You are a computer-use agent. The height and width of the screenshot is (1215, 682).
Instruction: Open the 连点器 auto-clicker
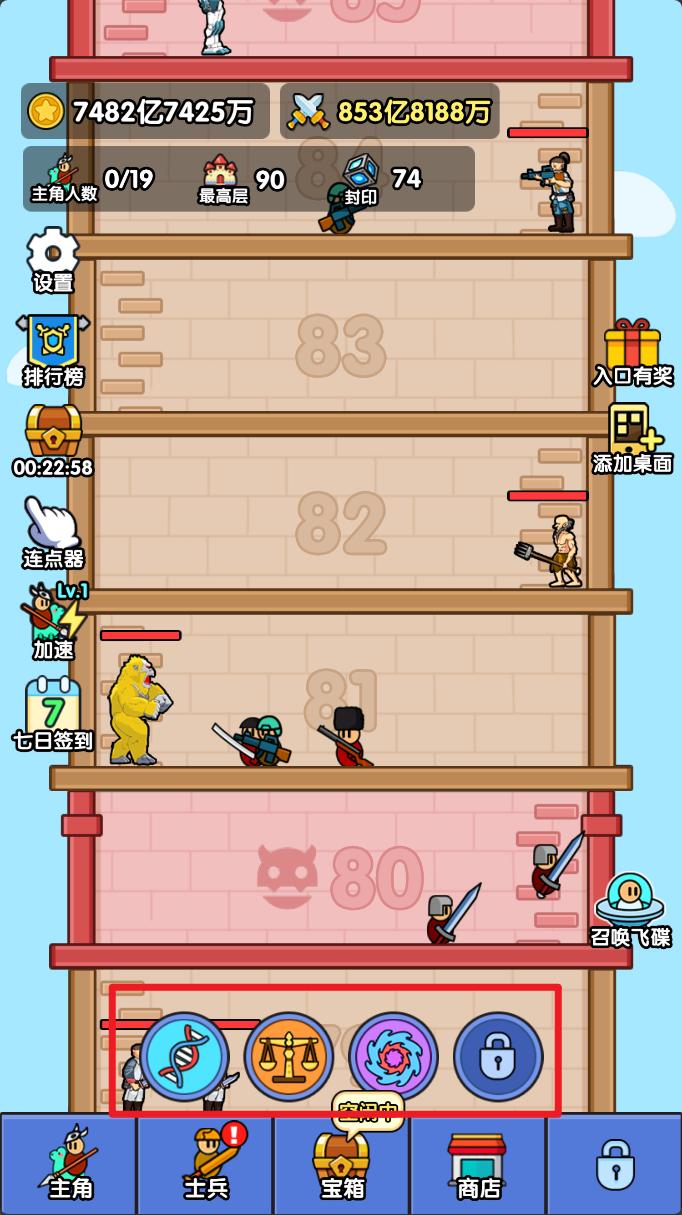click(52, 532)
